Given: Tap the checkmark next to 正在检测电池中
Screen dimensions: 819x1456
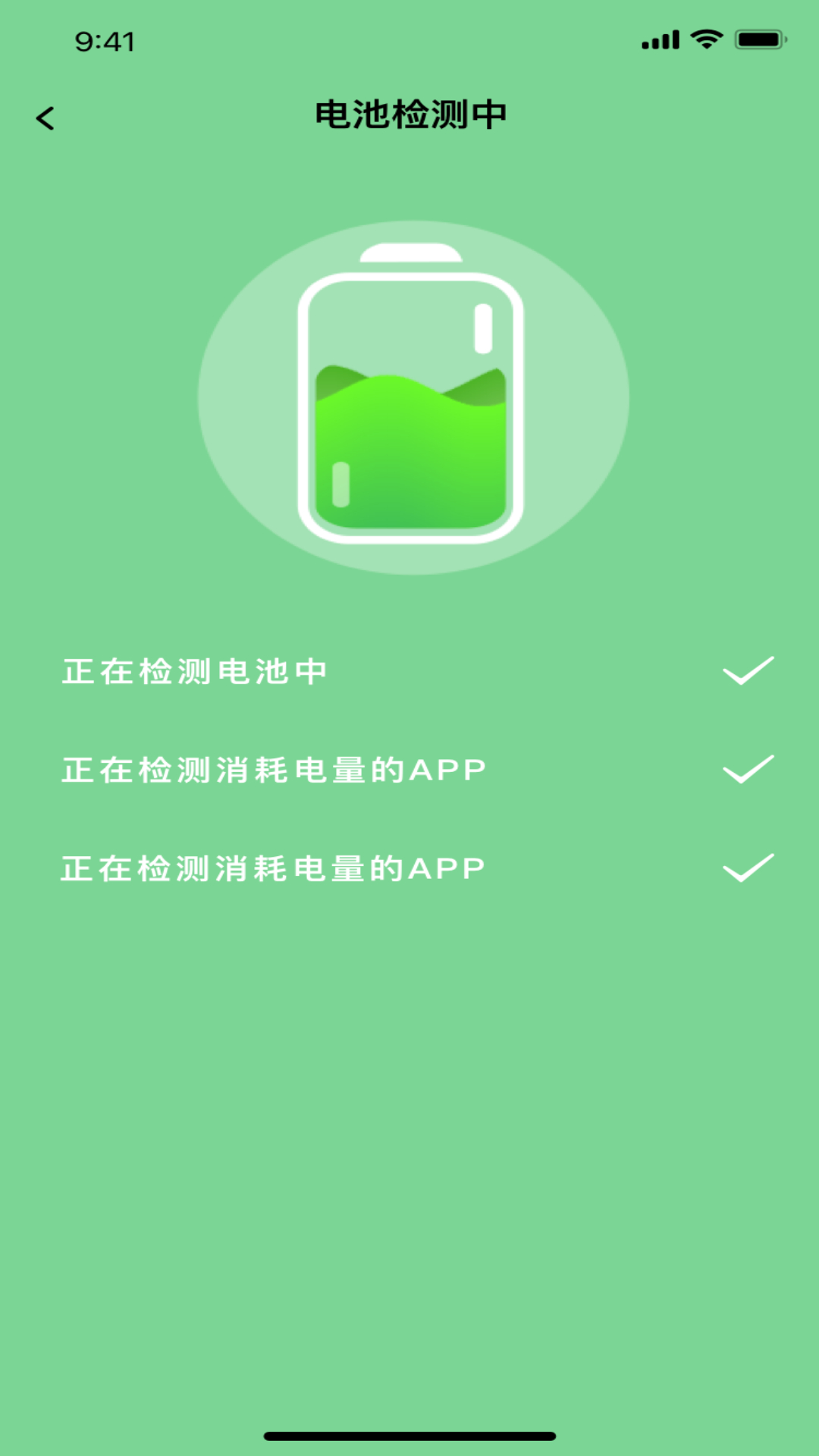Looking at the screenshot, I should click(x=748, y=670).
